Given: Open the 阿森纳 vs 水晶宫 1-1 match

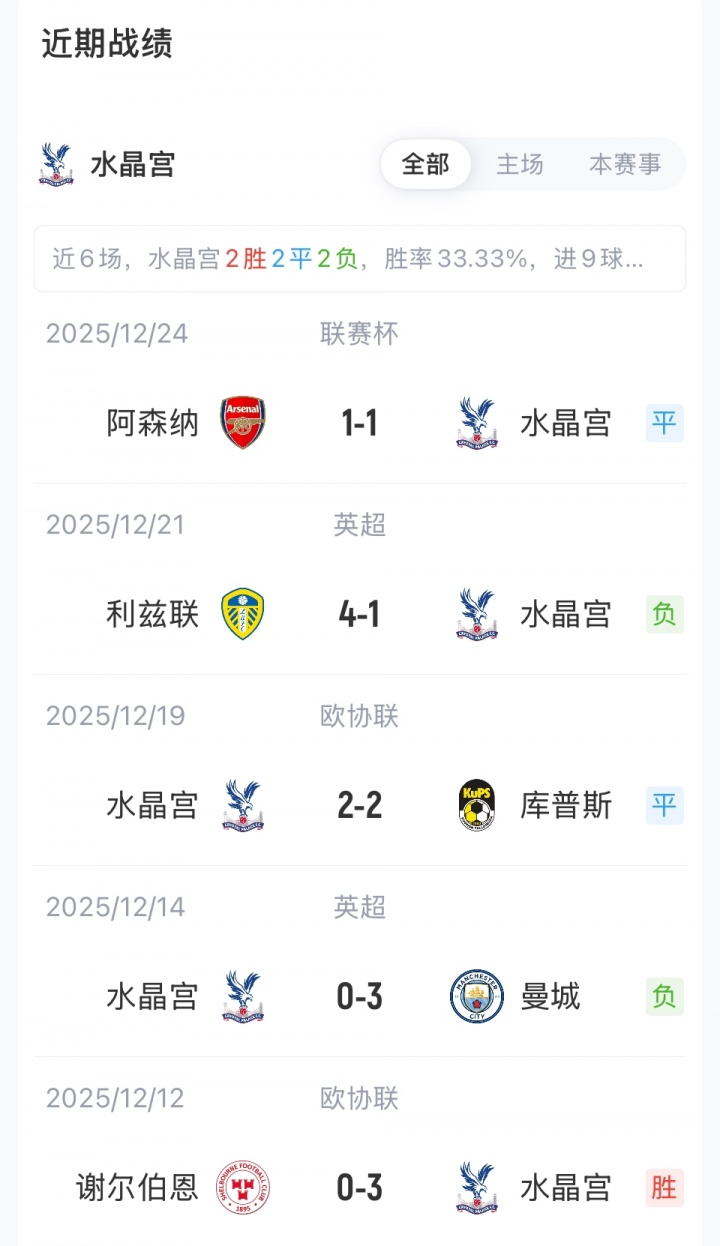Looking at the screenshot, I should pos(360,423).
